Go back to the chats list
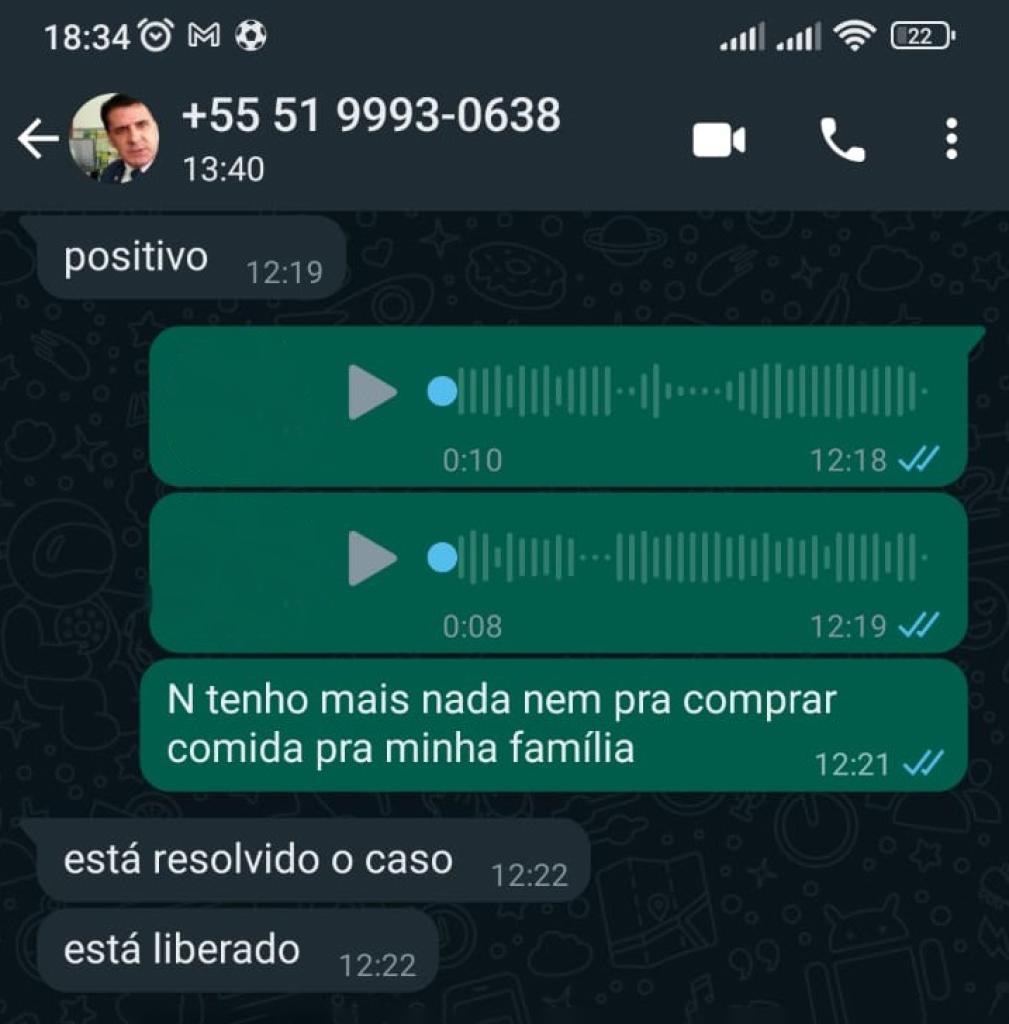 pyautogui.click(x=38, y=140)
